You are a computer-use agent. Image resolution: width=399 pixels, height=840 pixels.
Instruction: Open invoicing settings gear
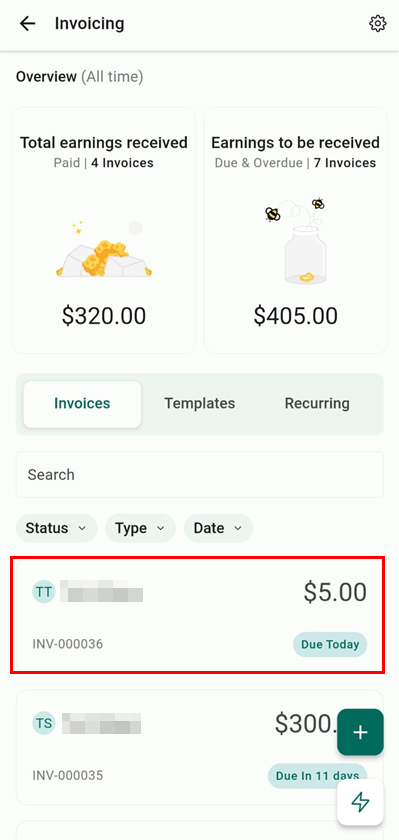point(378,24)
